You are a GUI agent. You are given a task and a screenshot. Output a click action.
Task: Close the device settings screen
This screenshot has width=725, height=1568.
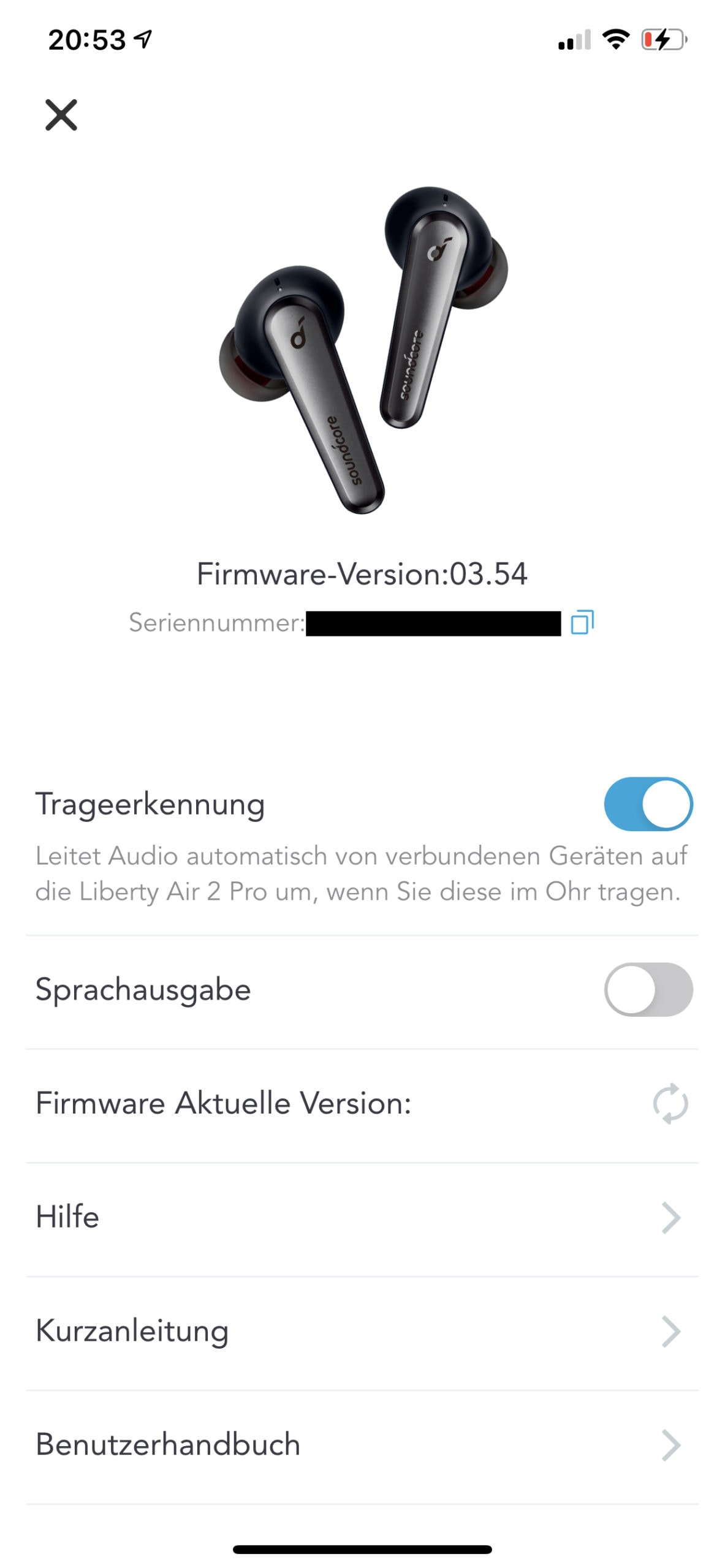pyautogui.click(x=61, y=115)
